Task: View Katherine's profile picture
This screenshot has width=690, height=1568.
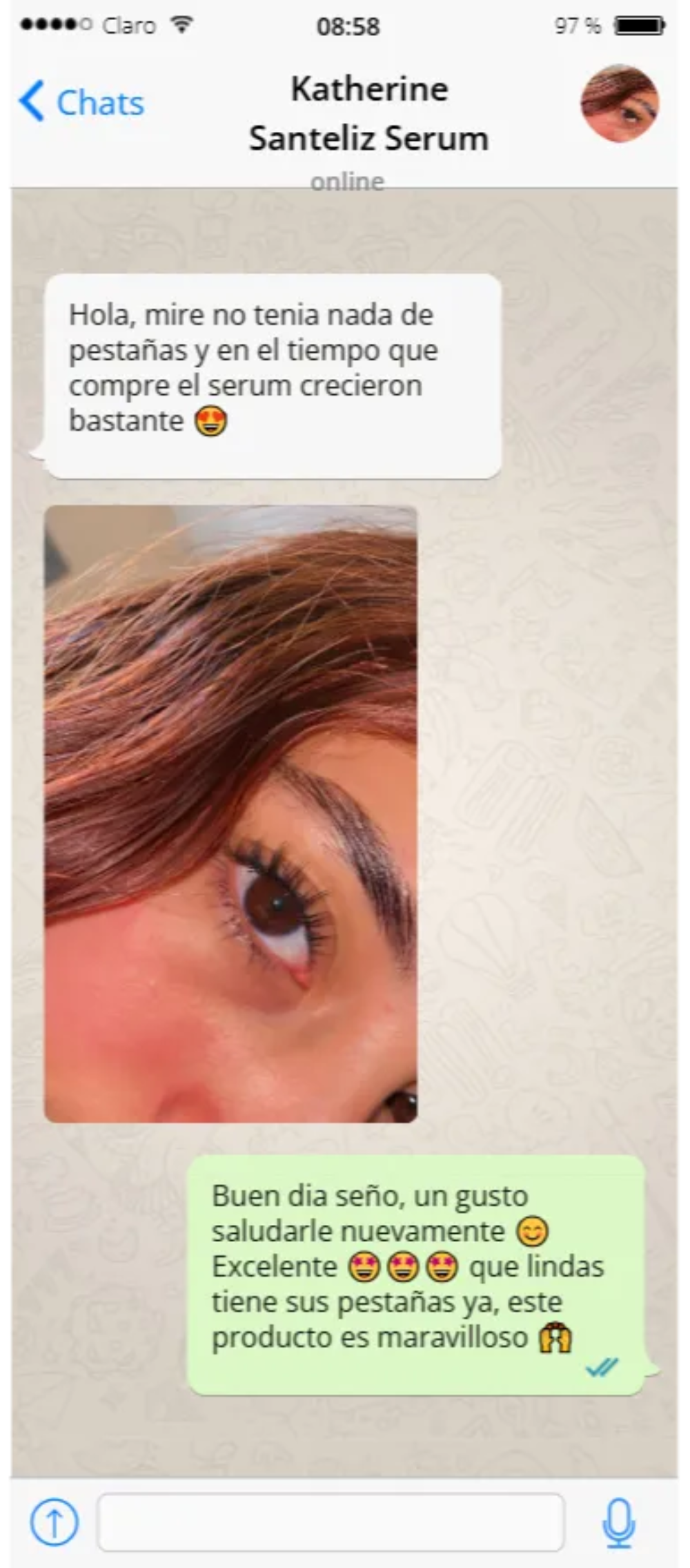Action: (619, 104)
